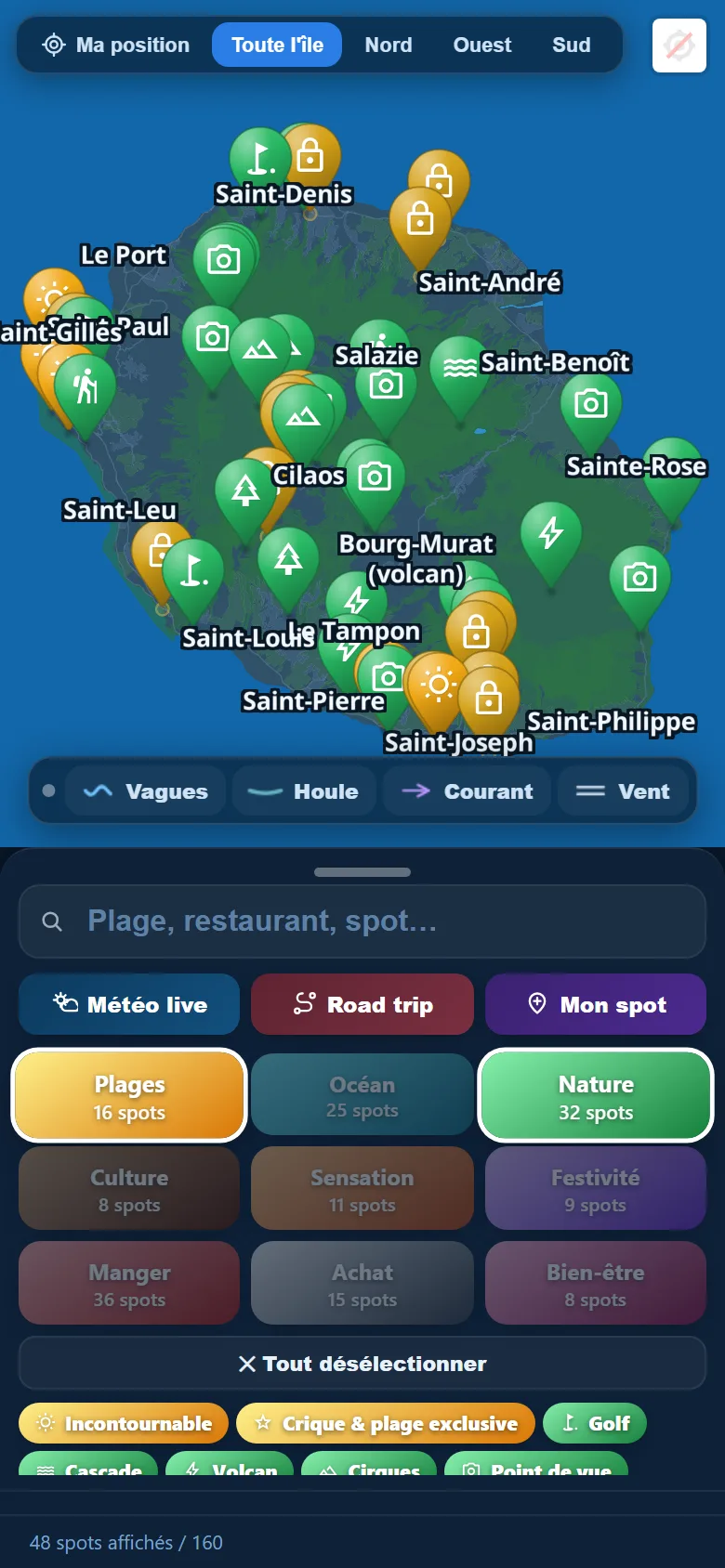Turn on the Houle layer
Viewport: 725px width, 1568px height.
pos(304,791)
